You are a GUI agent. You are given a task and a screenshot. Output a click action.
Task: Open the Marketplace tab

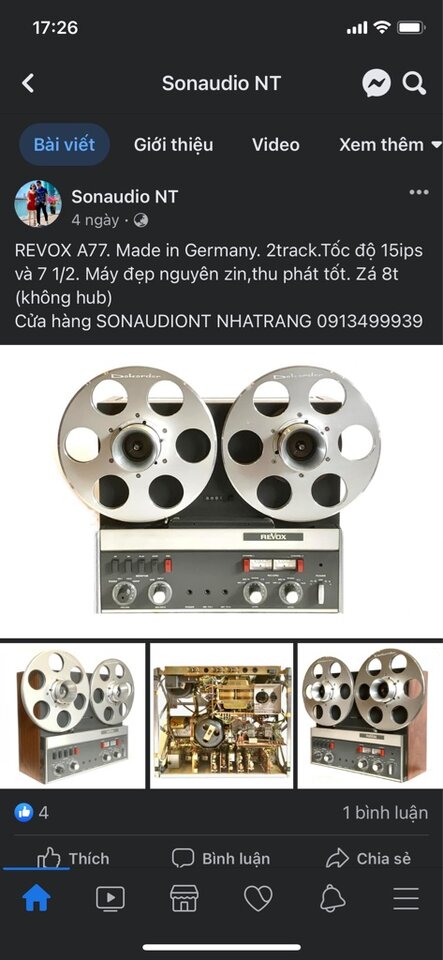coord(184,899)
